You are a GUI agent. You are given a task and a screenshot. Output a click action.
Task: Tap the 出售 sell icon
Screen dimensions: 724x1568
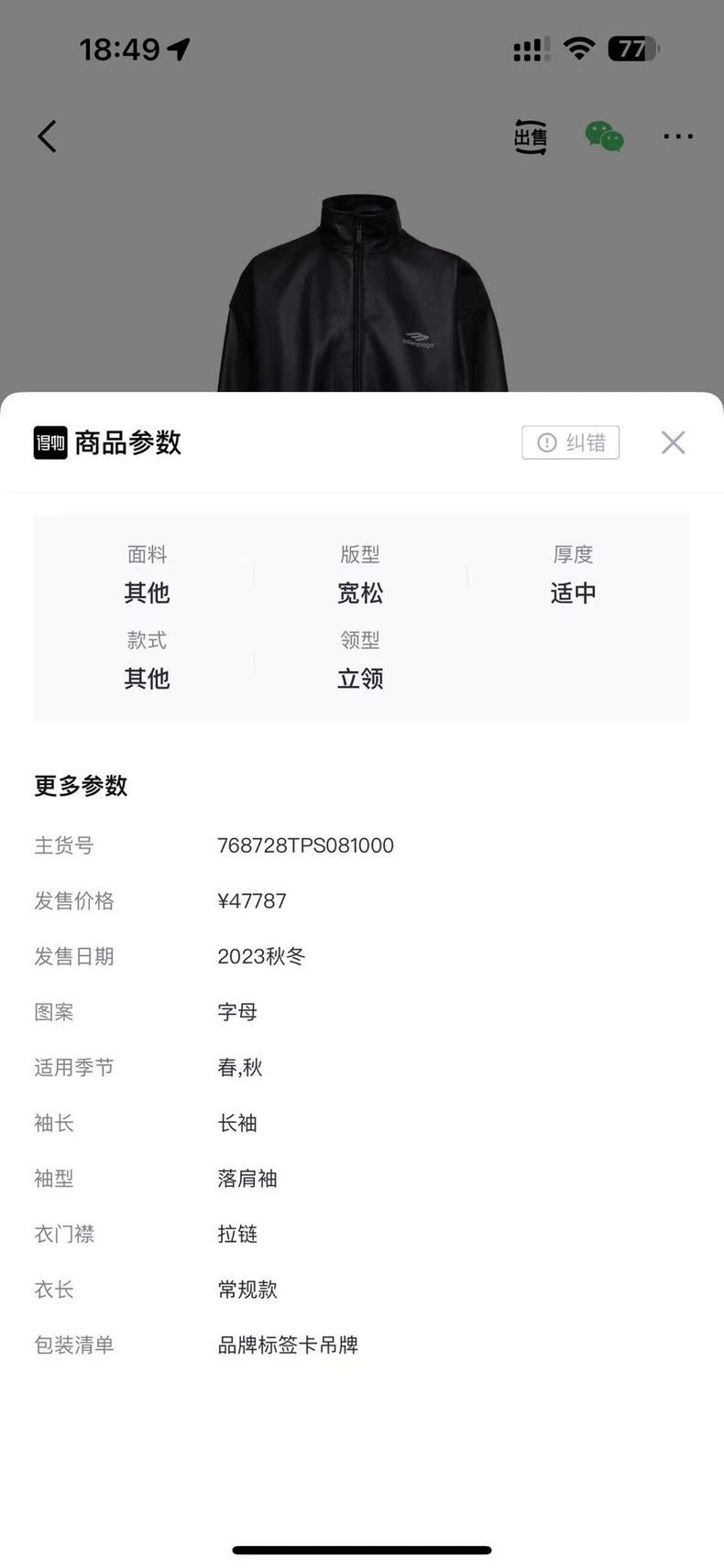click(530, 136)
